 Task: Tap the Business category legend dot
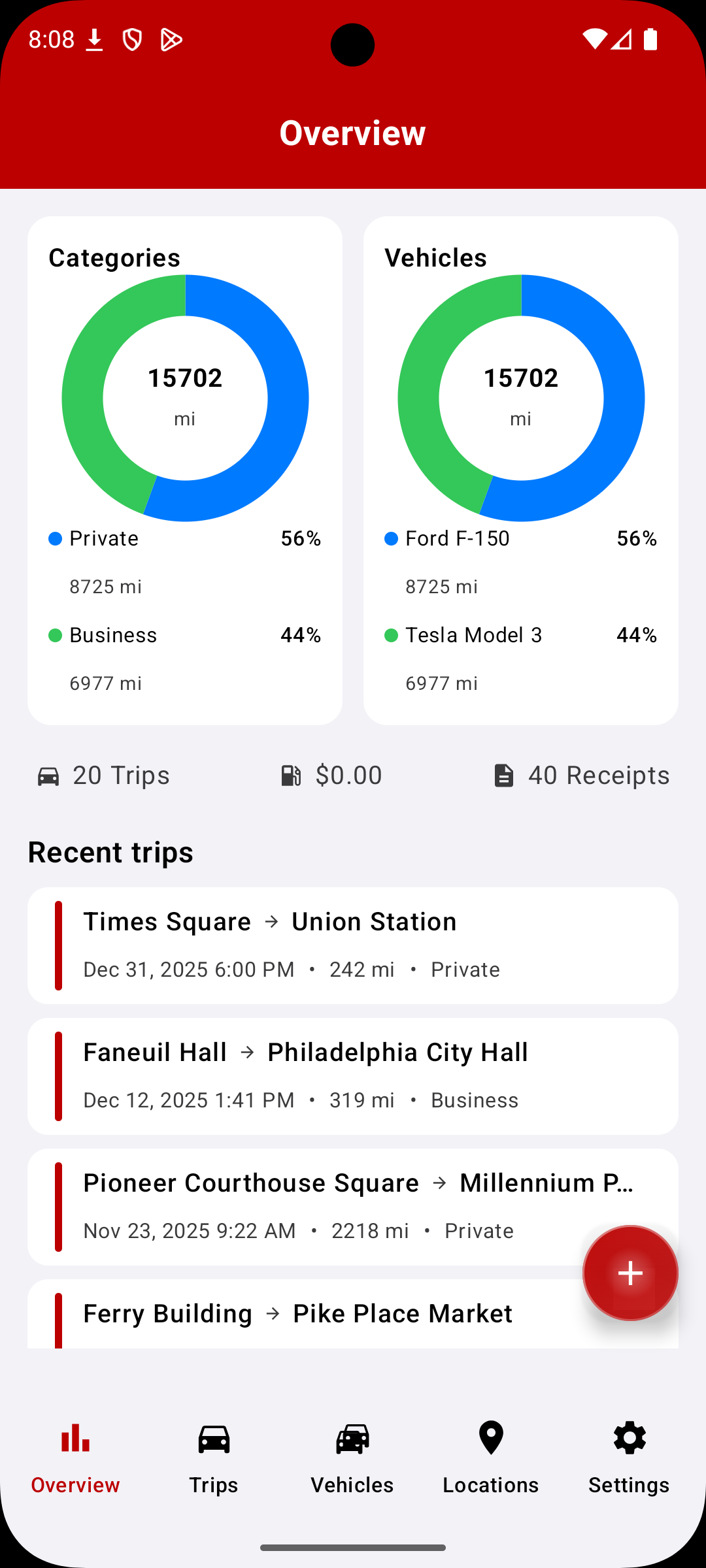click(55, 634)
